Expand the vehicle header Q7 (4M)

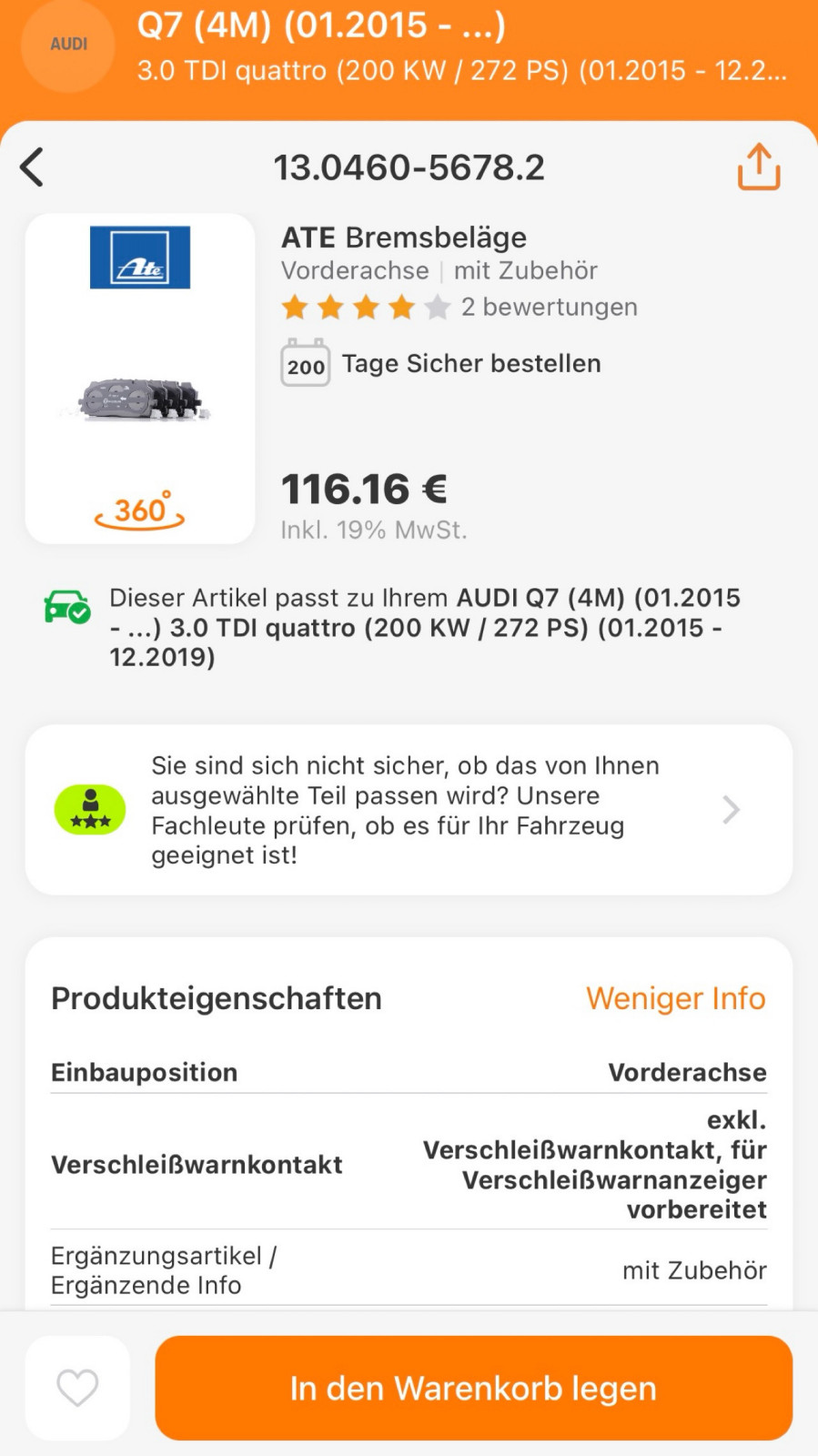(x=320, y=25)
